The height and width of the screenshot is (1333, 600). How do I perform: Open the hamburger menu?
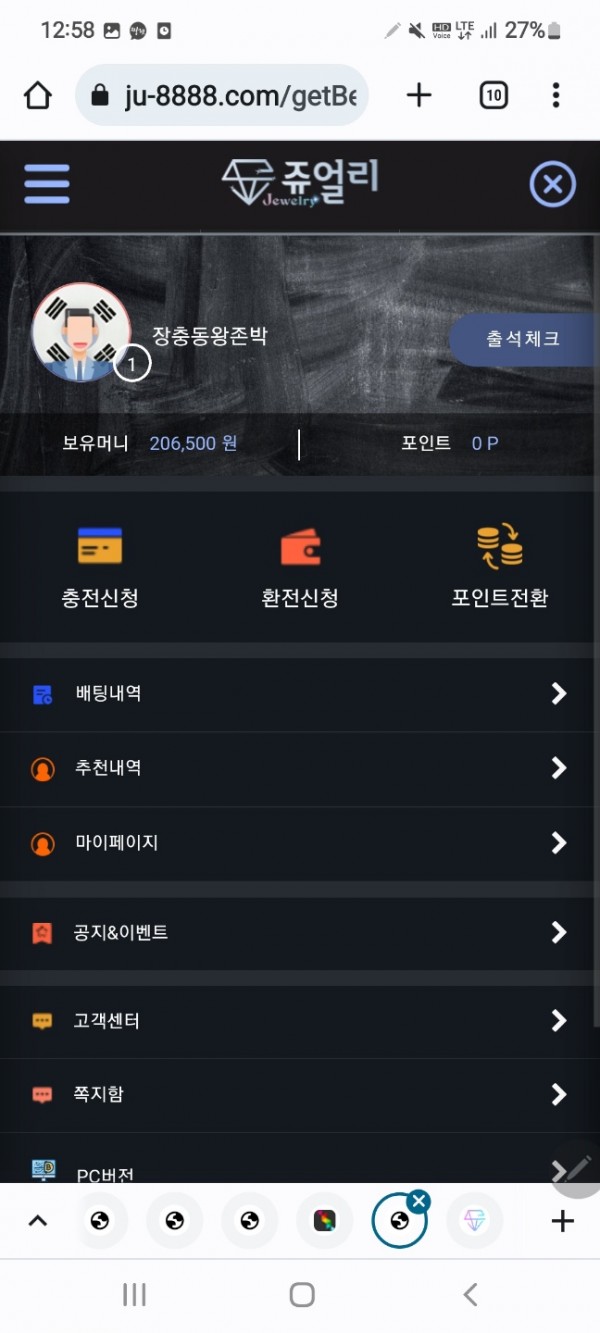[46, 184]
